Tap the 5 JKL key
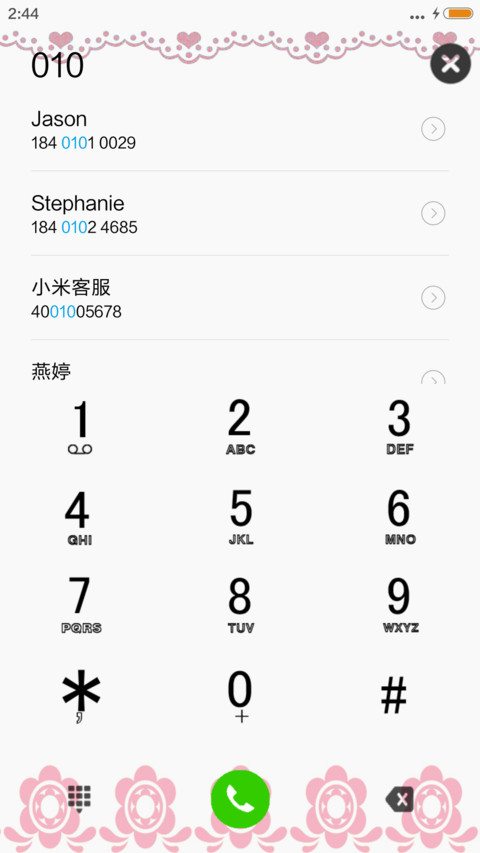Viewport: 480px width, 853px height. (240, 517)
